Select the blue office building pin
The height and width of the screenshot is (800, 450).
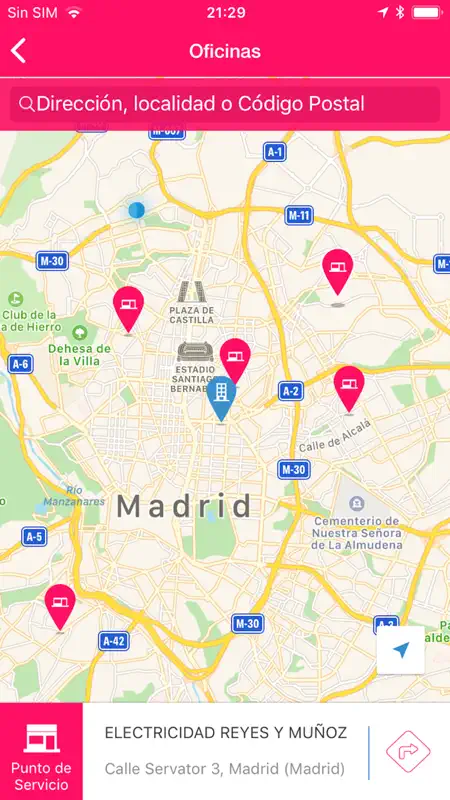coord(221,399)
